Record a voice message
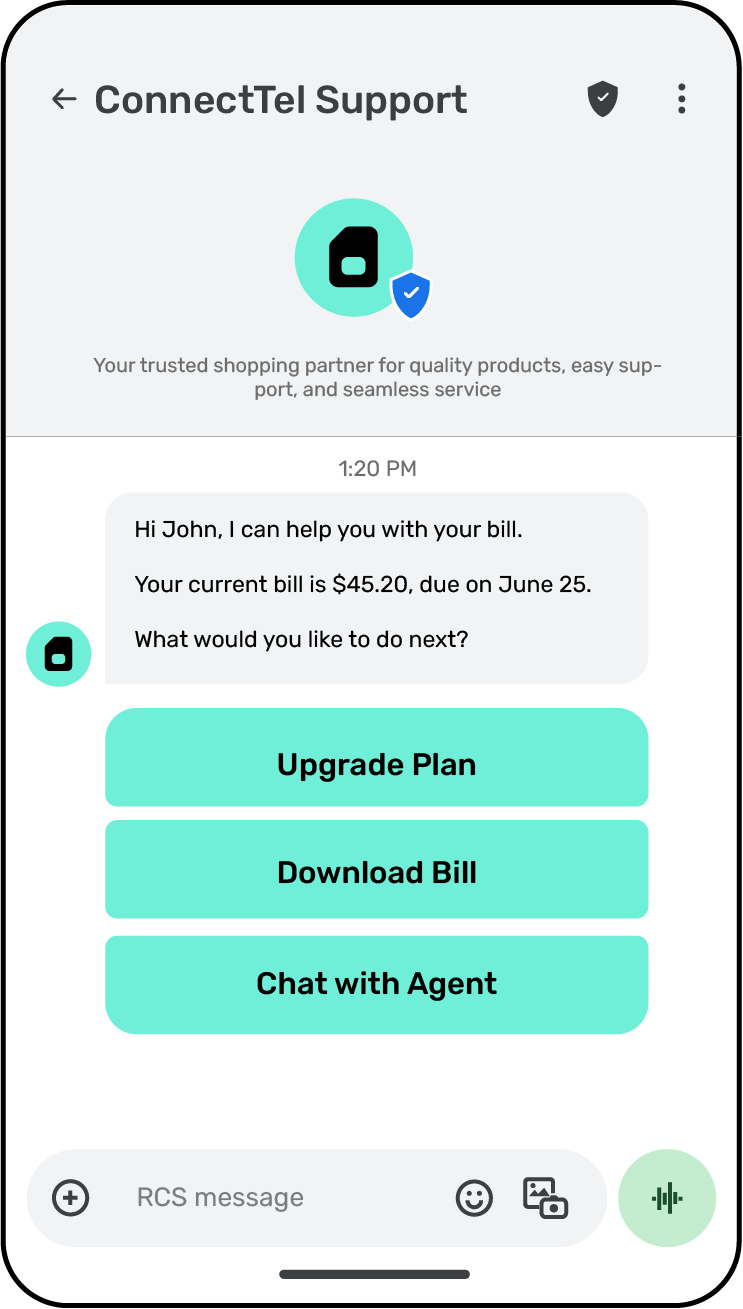Image resolution: width=743 pixels, height=1309 pixels. (x=667, y=1197)
